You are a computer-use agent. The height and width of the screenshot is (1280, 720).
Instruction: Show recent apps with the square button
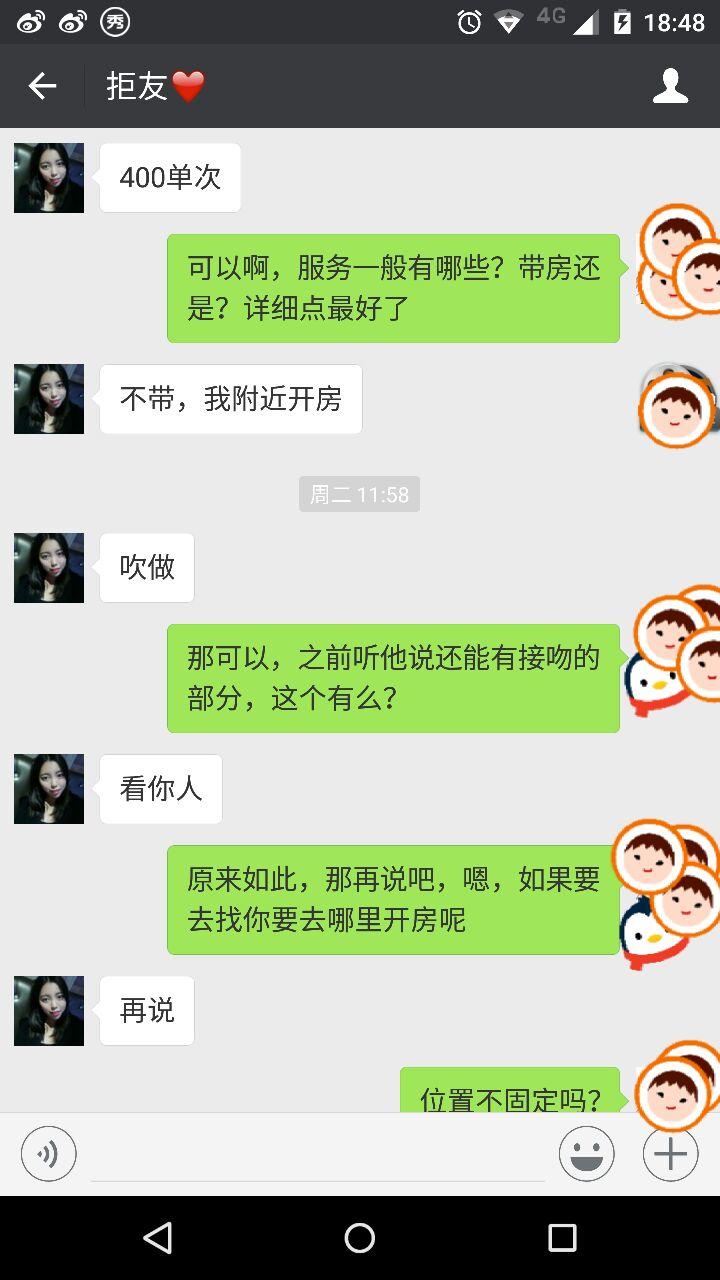[562, 1238]
